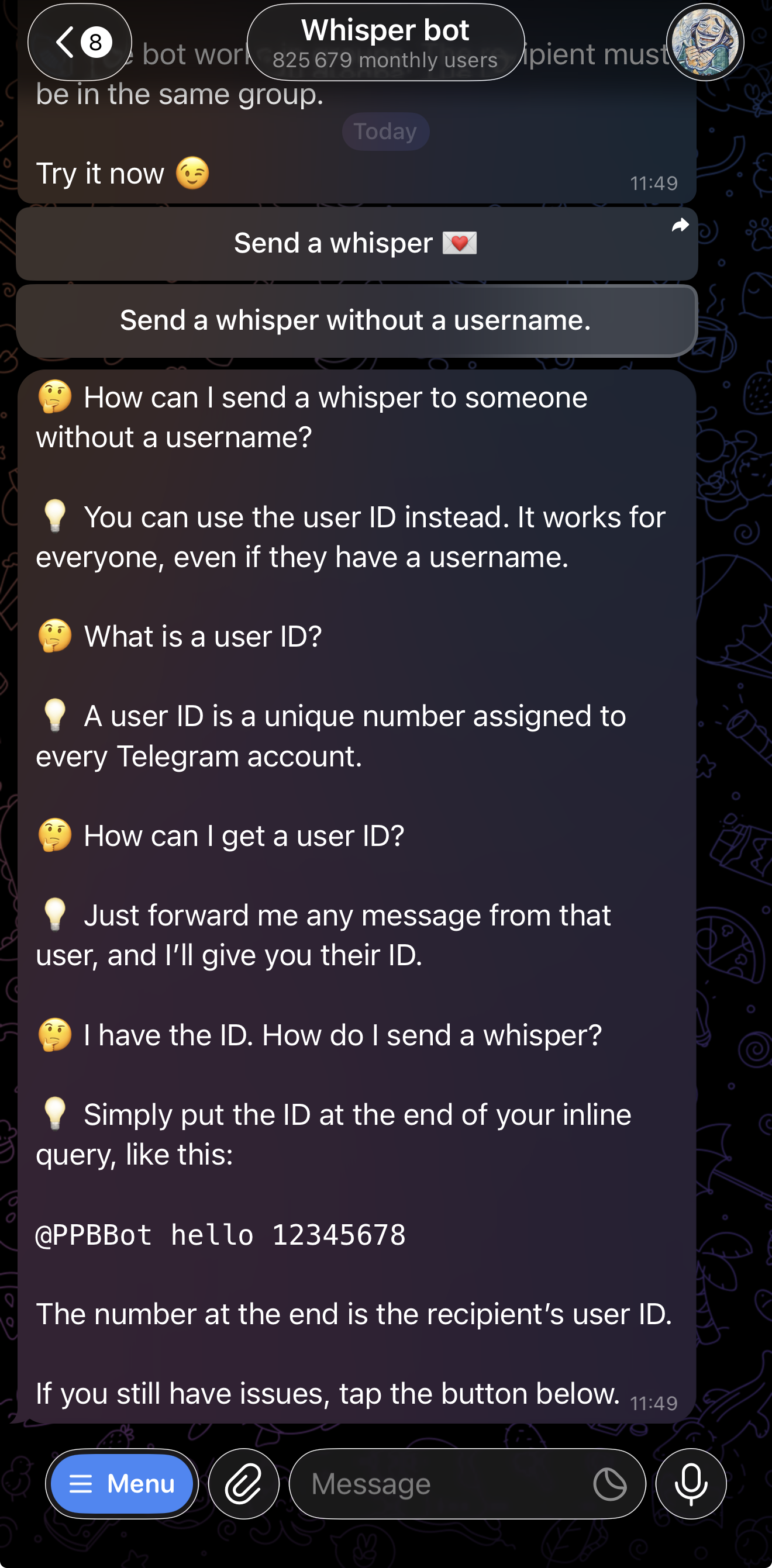Tap the unread chats badge showing 8
The width and height of the screenshot is (772, 1568).
pyautogui.click(x=95, y=40)
